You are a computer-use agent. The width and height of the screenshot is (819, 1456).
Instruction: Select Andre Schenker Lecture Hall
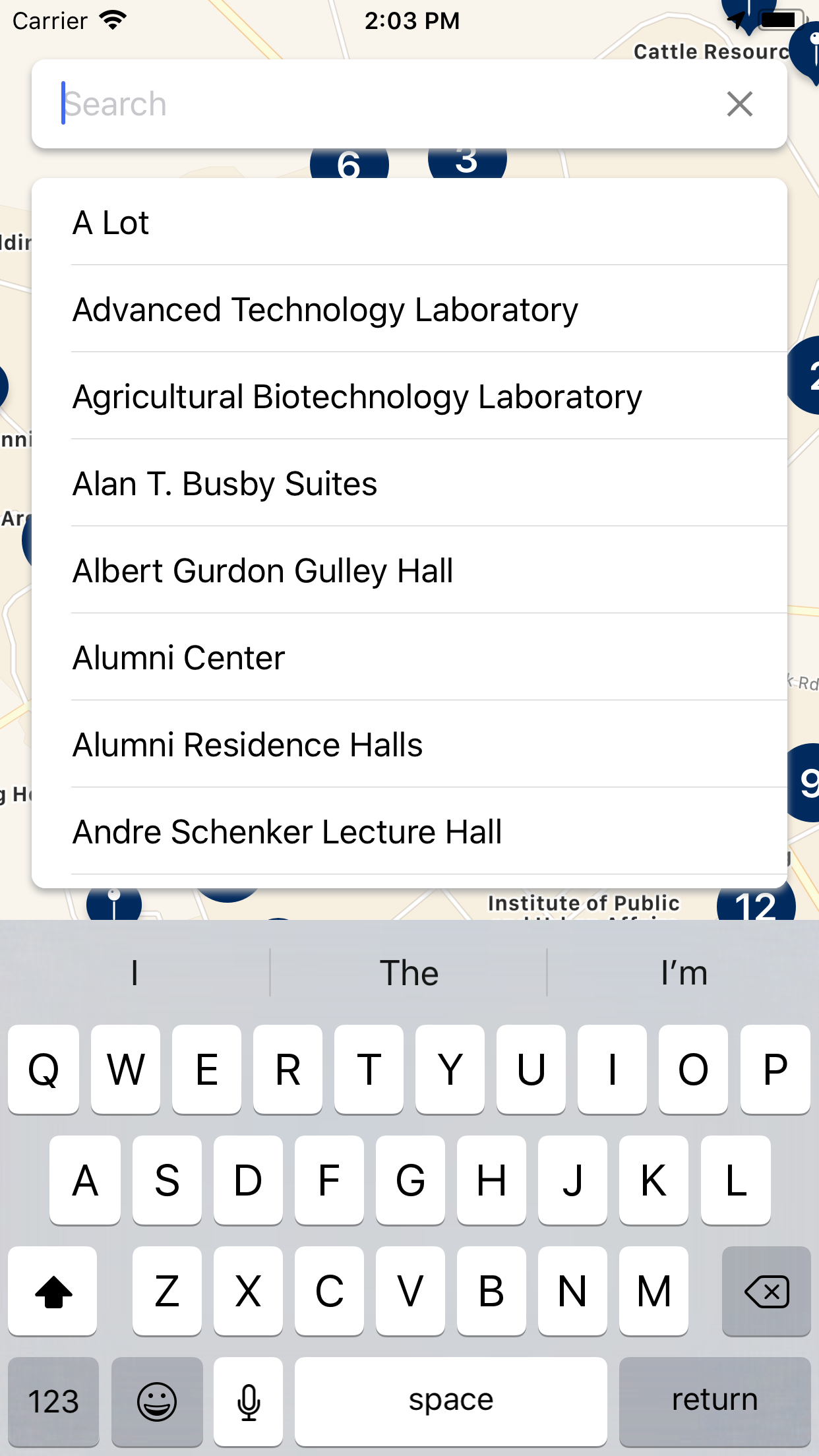409,832
